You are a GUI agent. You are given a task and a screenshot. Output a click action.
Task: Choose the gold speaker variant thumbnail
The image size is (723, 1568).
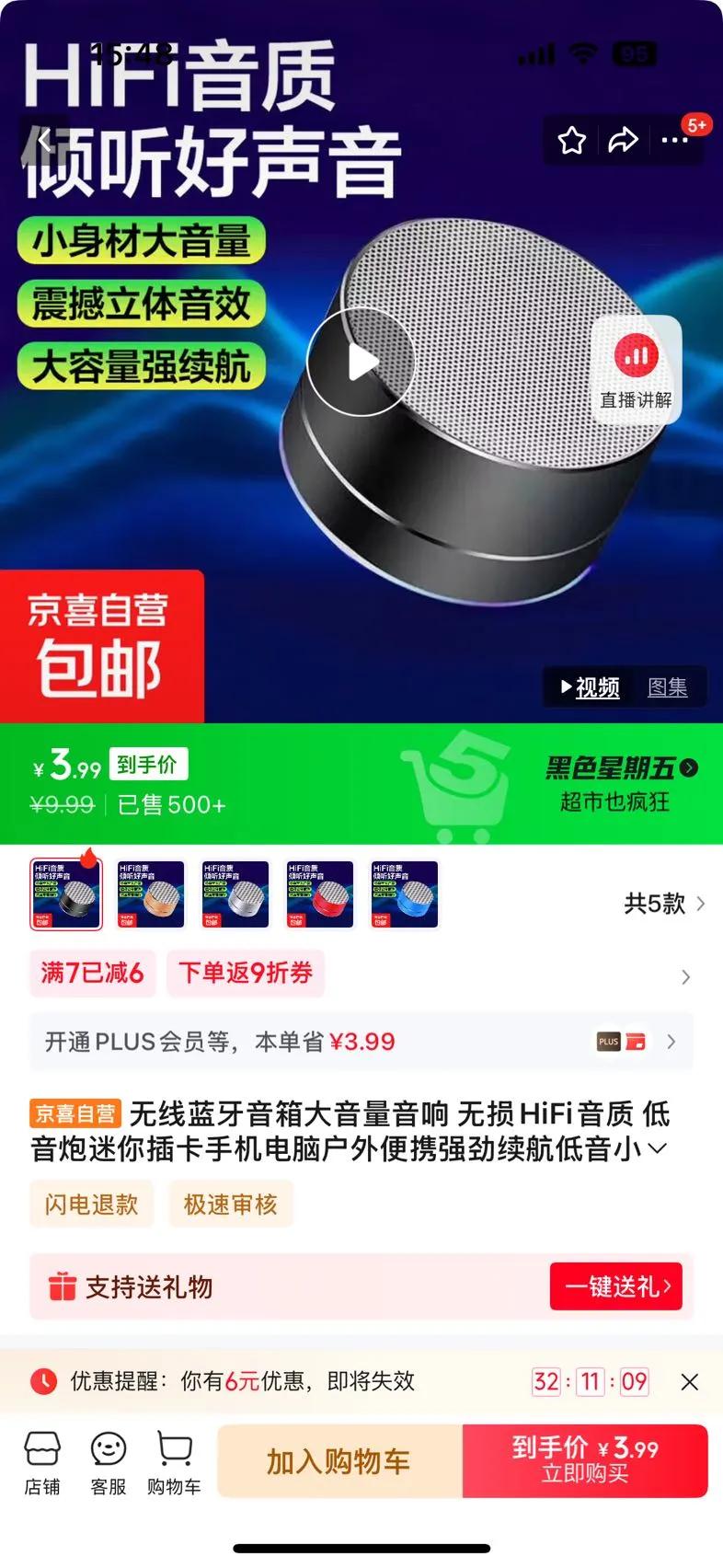tap(151, 894)
